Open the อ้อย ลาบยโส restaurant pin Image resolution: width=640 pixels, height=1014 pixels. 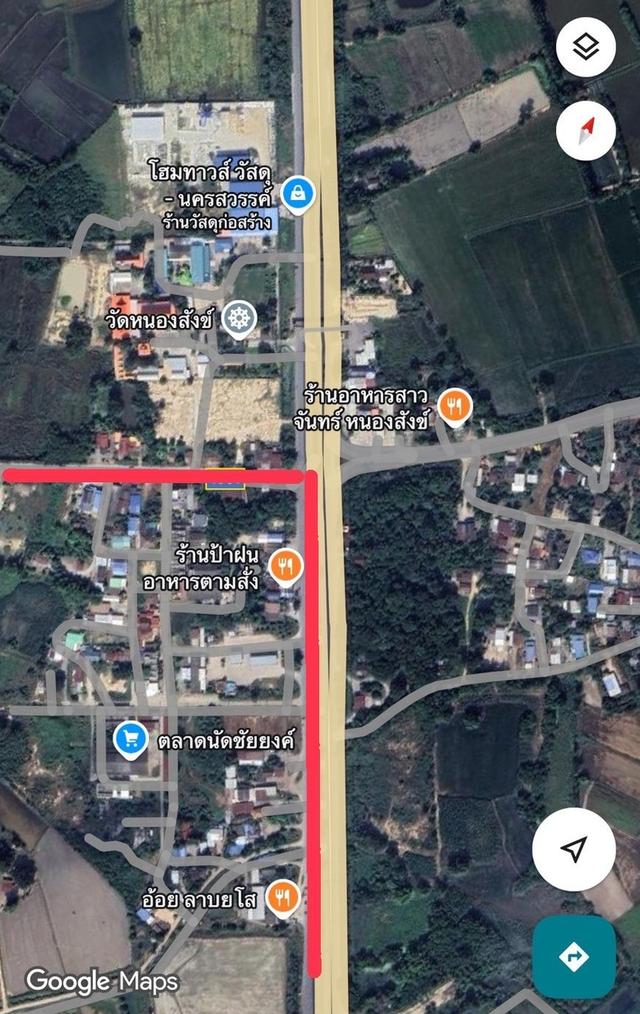pos(284,897)
